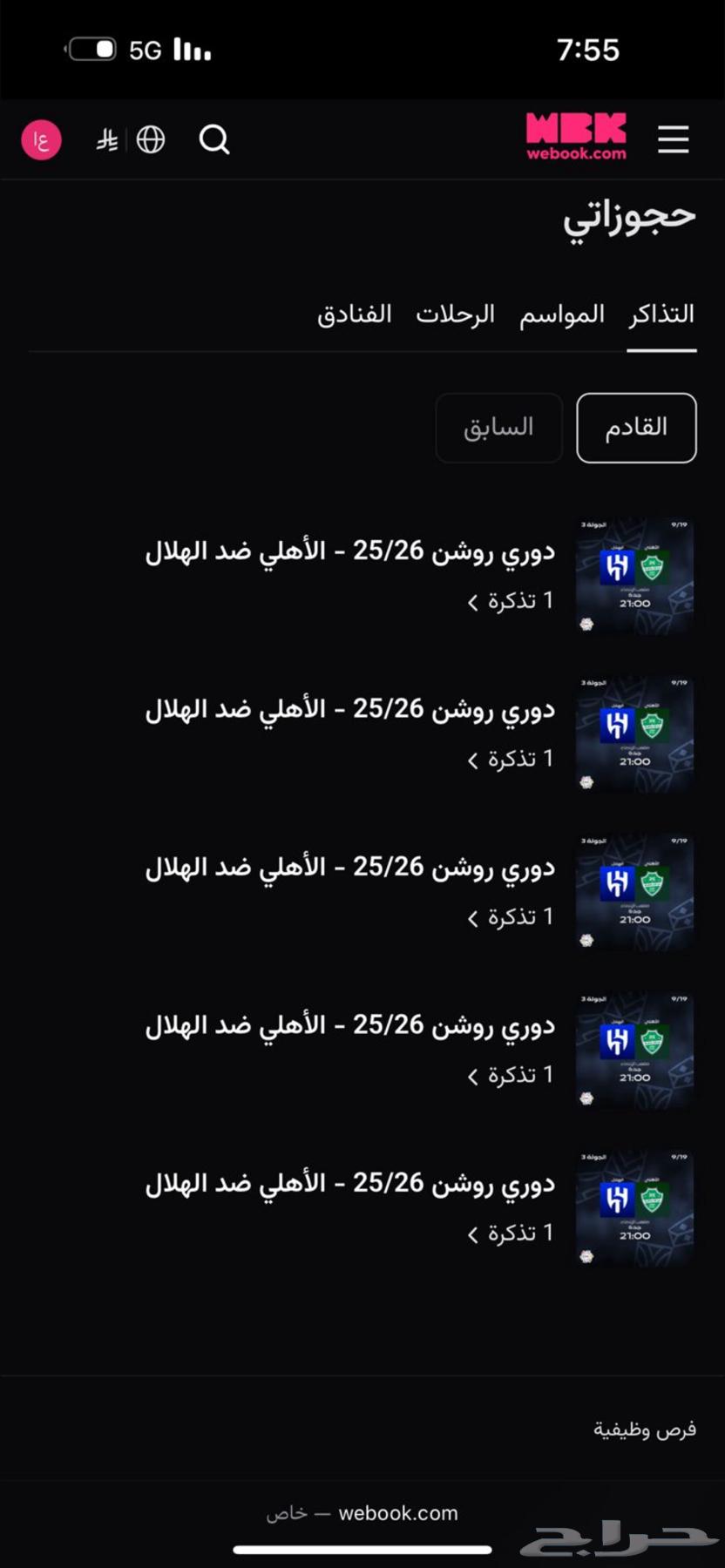Select the القادم (Upcoming) filter
Viewport: 725px width, 1568px height.
click(x=636, y=427)
